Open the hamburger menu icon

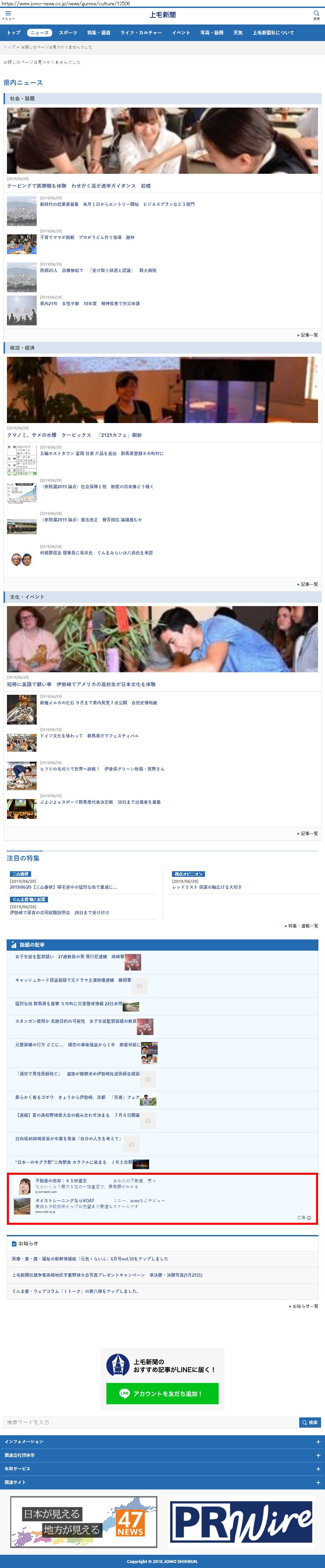[8, 15]
